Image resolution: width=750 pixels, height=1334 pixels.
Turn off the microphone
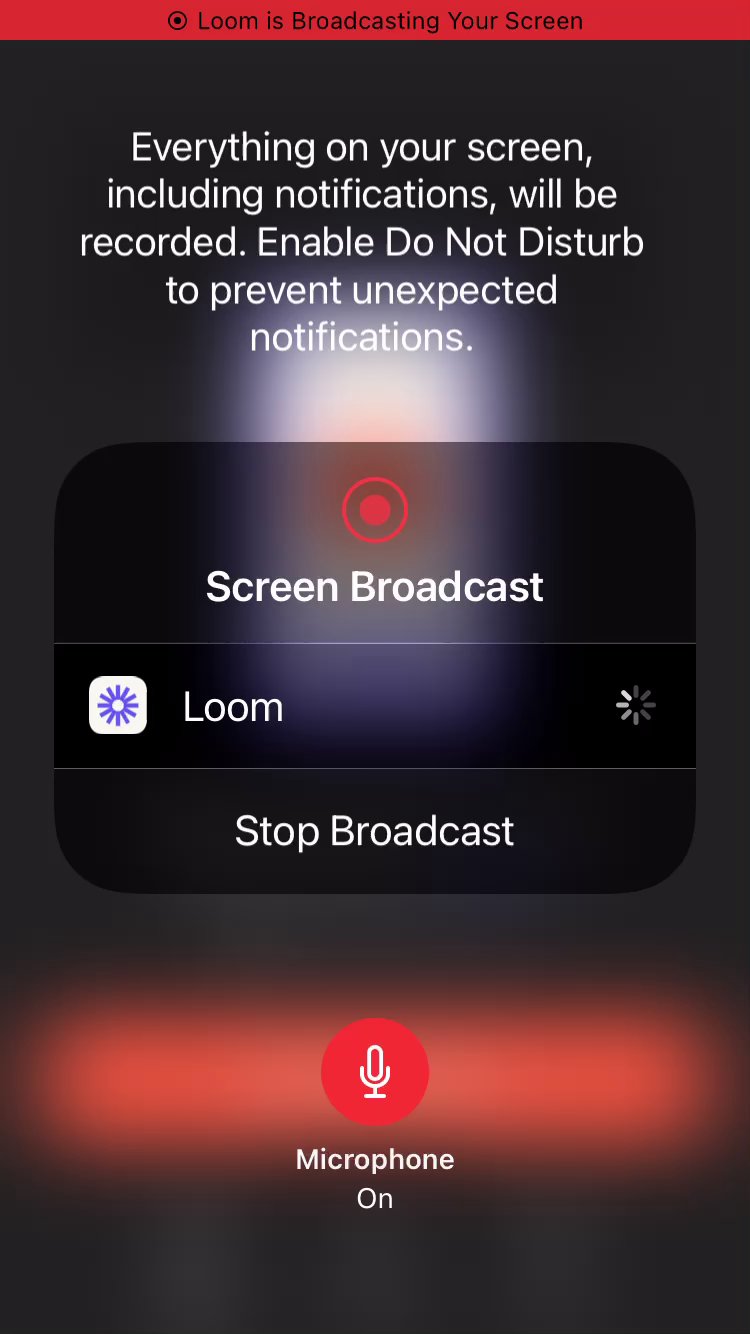pos(375,1072)
